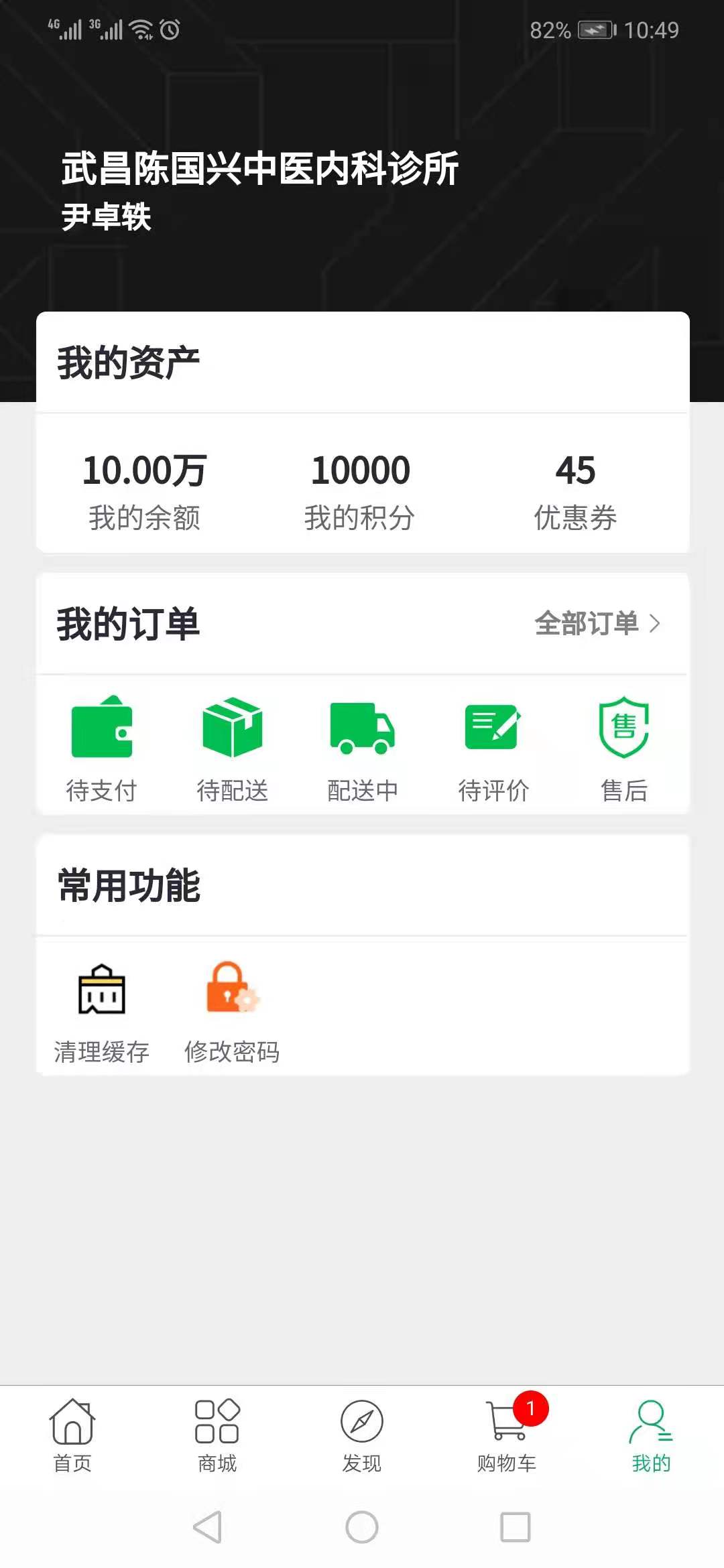Open 待支付 pending payment orders
Viewport: 724px width, 1568px height.
coord(101,748)
